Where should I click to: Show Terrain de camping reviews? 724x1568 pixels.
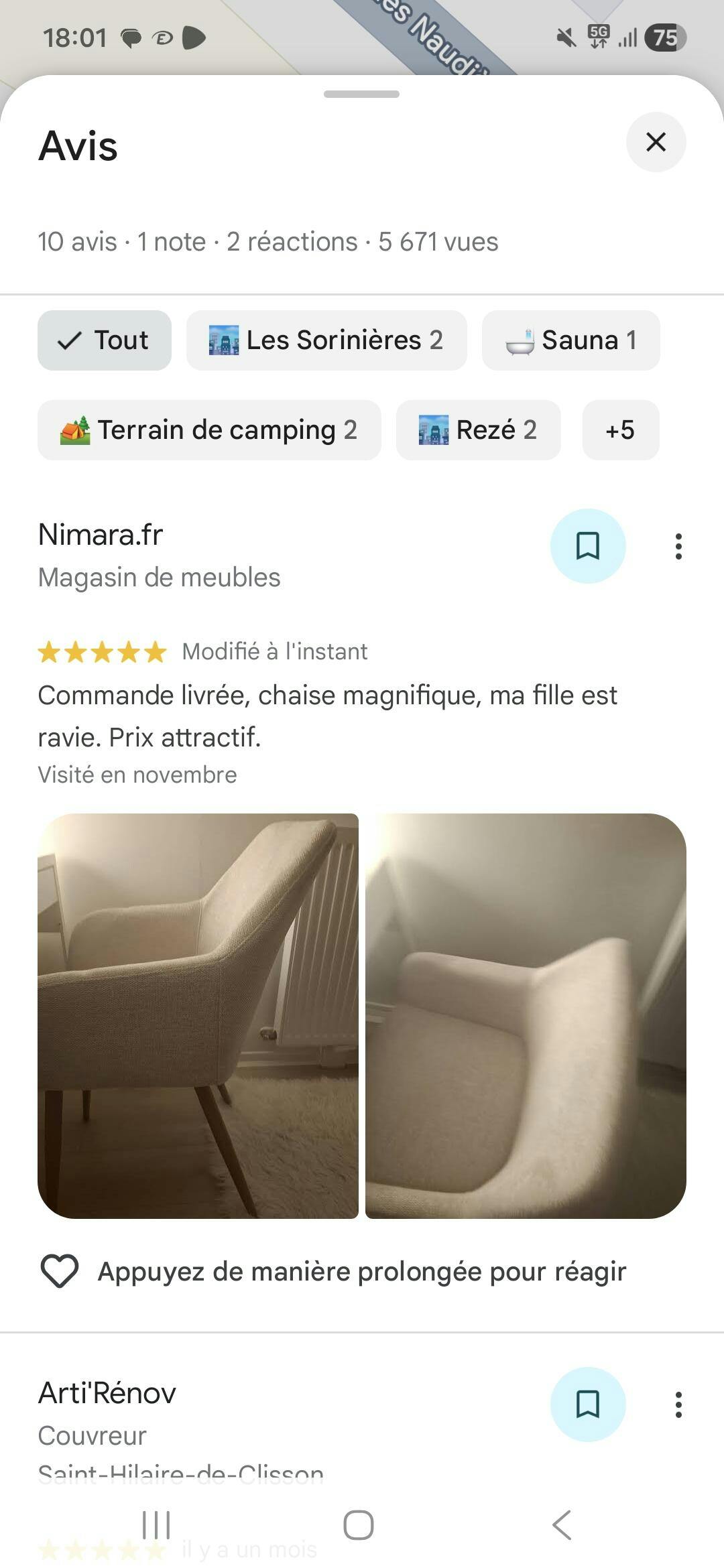(x=209, y=430)
